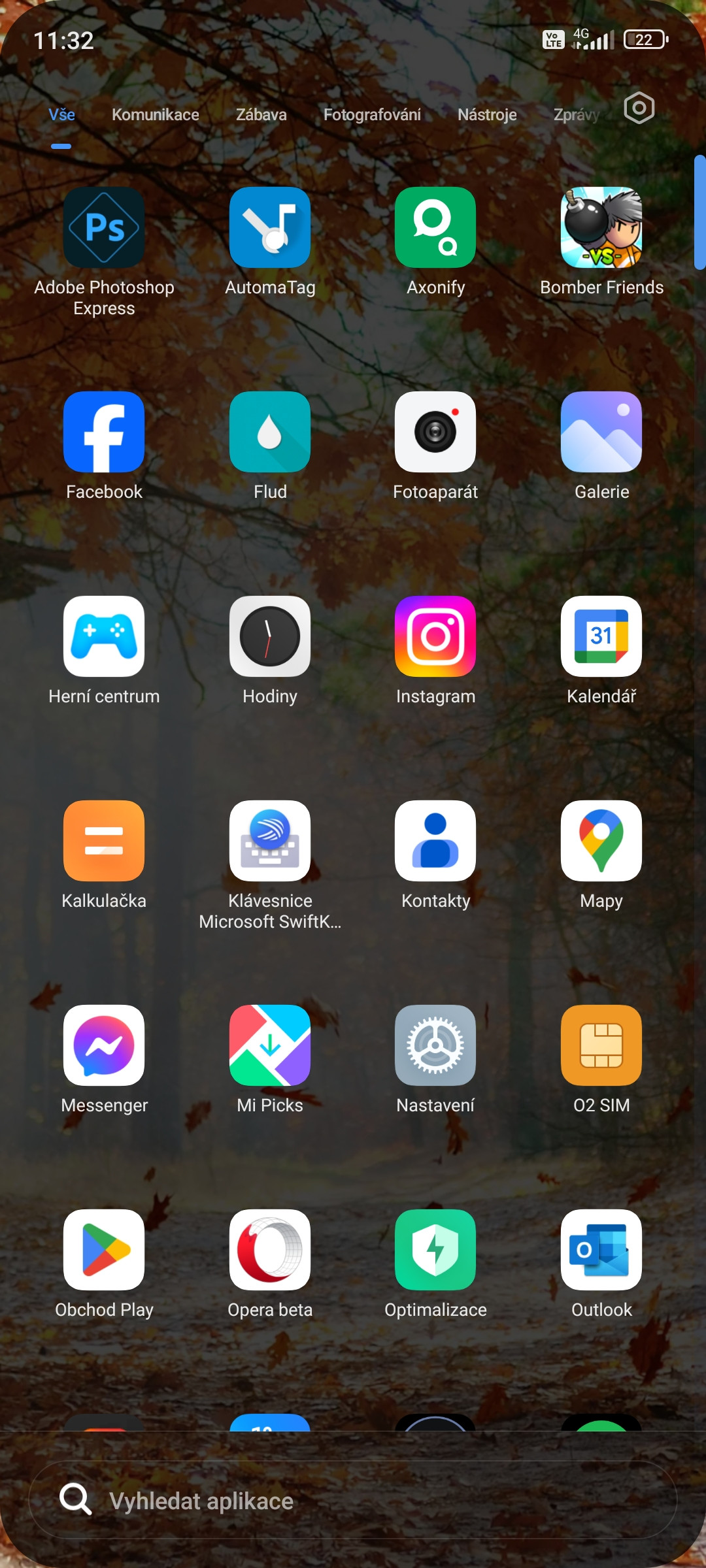The image size is (706, 1568).
Task: Open app drawer settings hexagon icon
Action: pyautogui.click(x=639, y=108)
